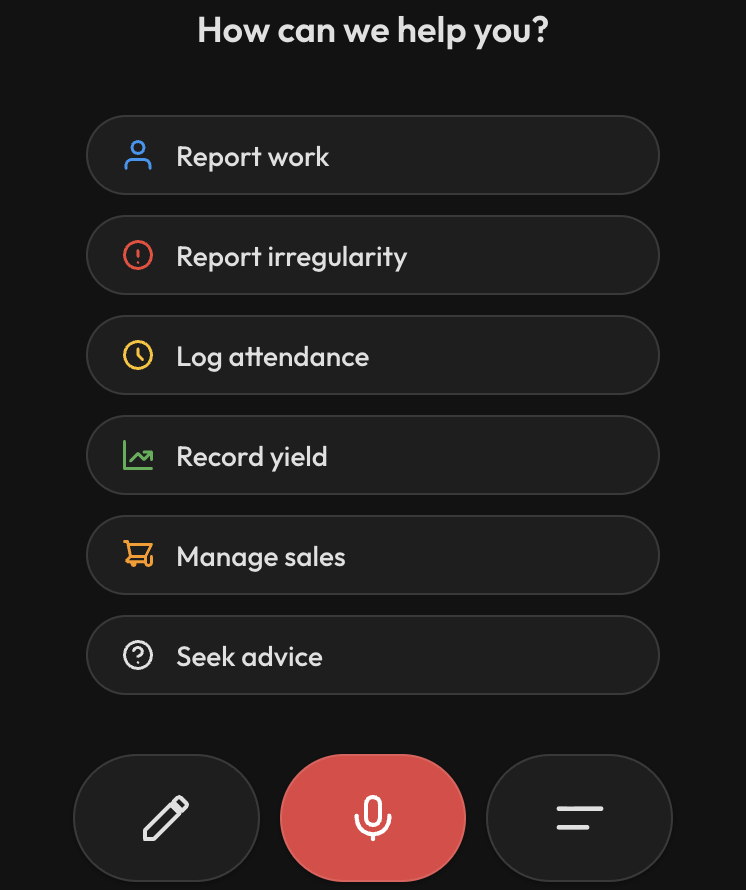The image size is (746, 890).
Task: Open text entry mode via pencil button
Action: pyautogui.click(x=166, y=817)
